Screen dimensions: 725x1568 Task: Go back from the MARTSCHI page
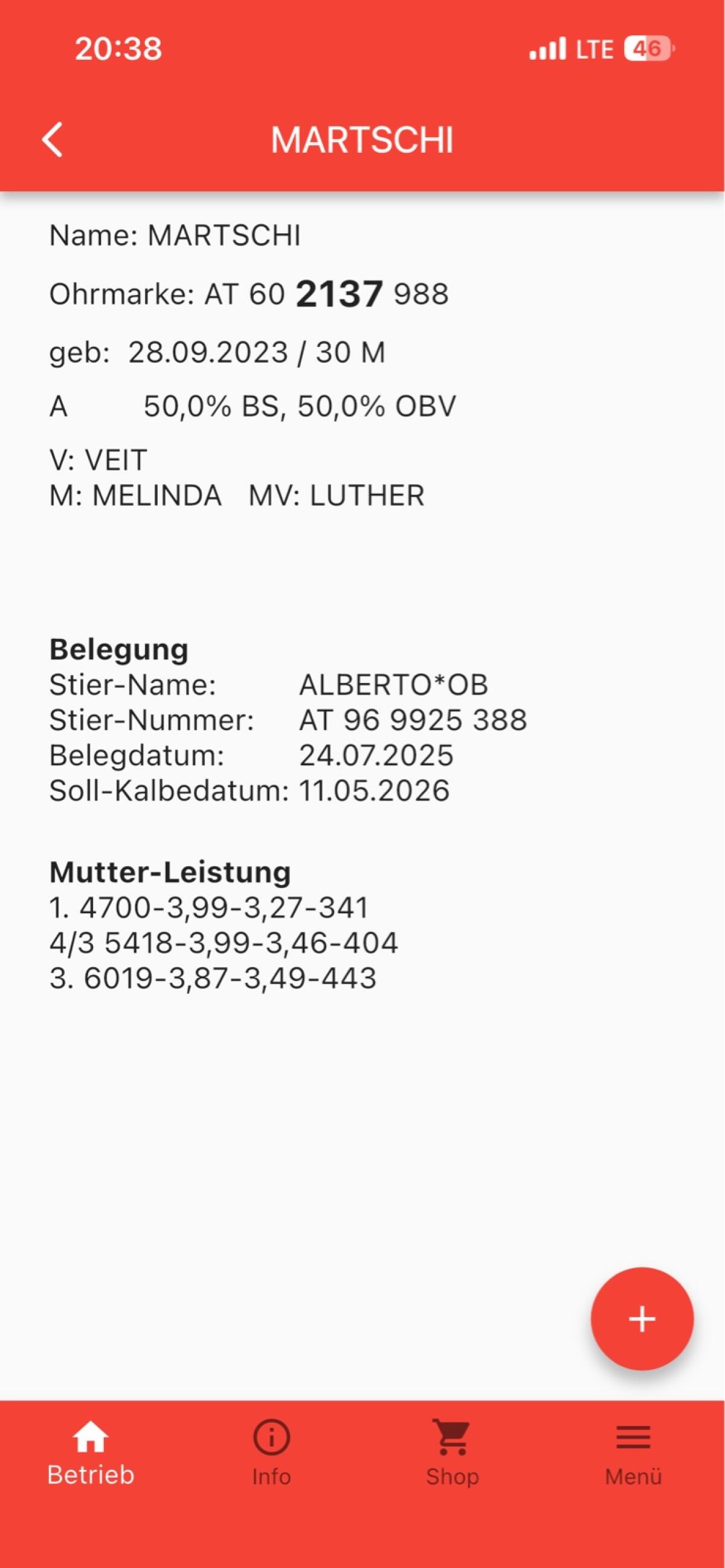tap(53, 140)
